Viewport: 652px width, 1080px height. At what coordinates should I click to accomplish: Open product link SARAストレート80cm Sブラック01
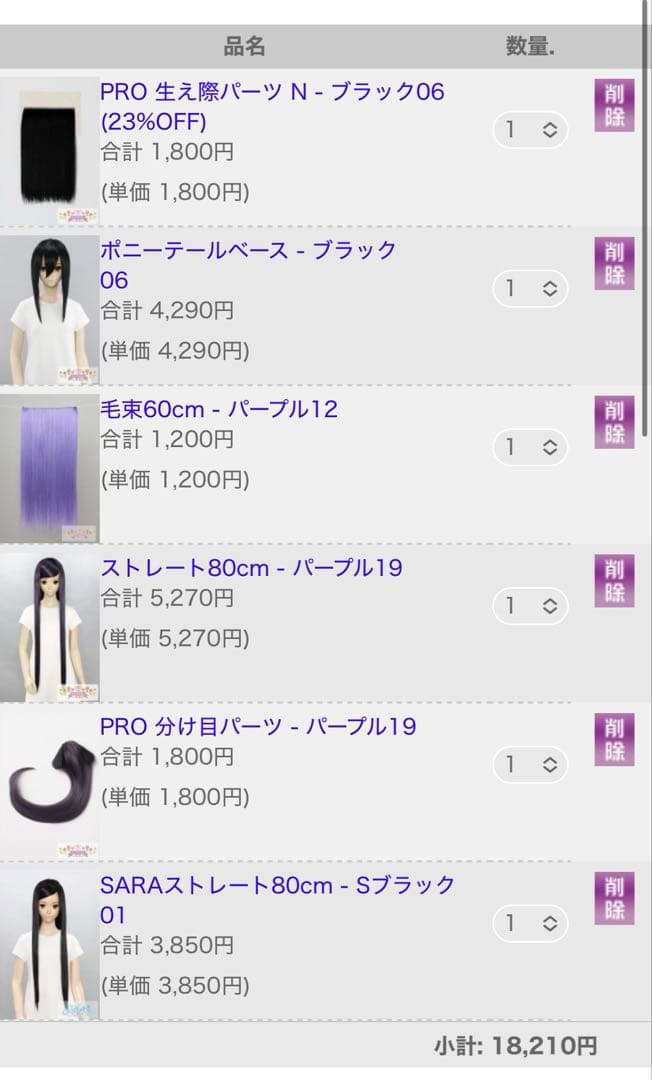277,886
